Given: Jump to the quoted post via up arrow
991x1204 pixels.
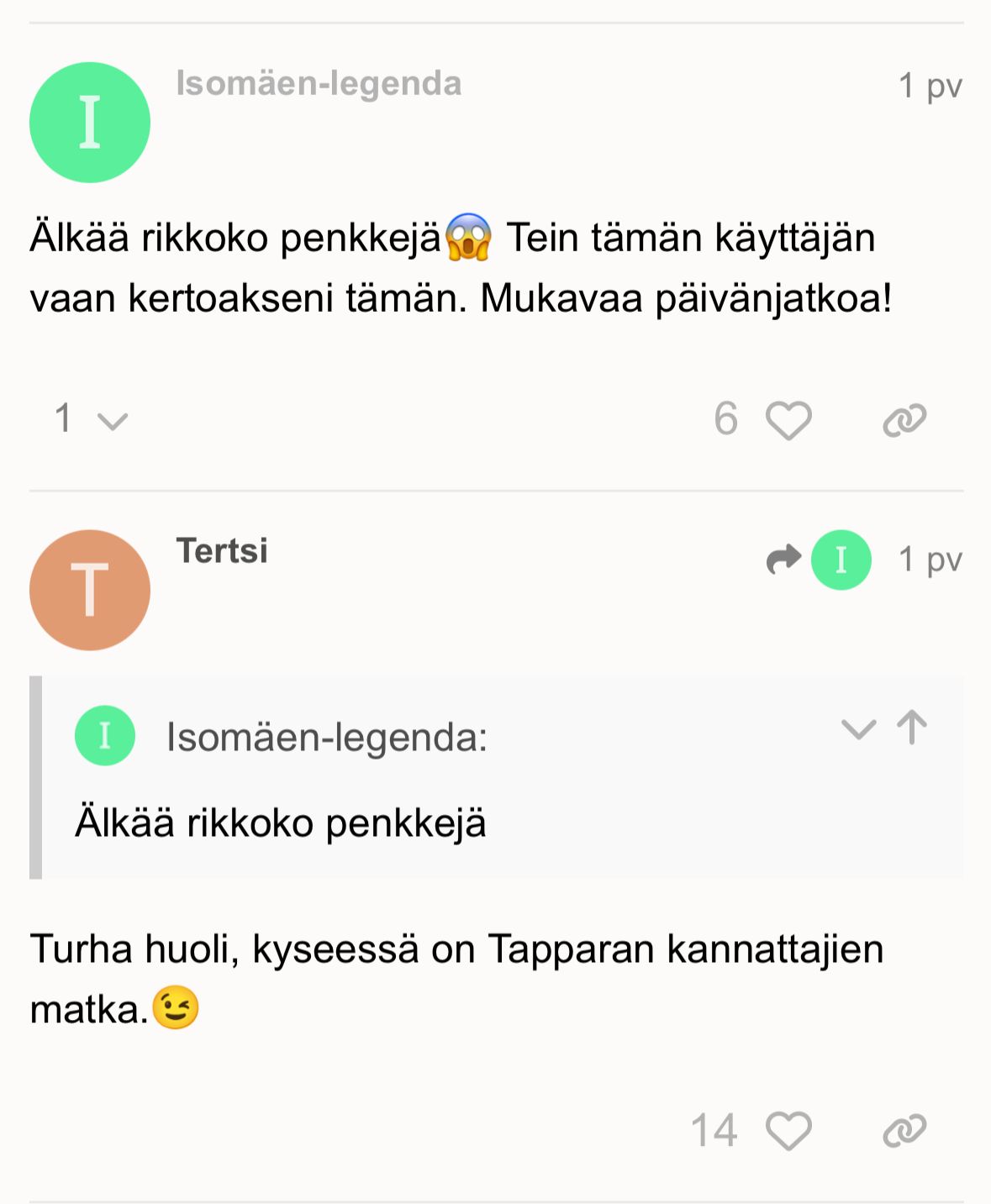Looking at the screenshot, I should (x=911, y=728).
